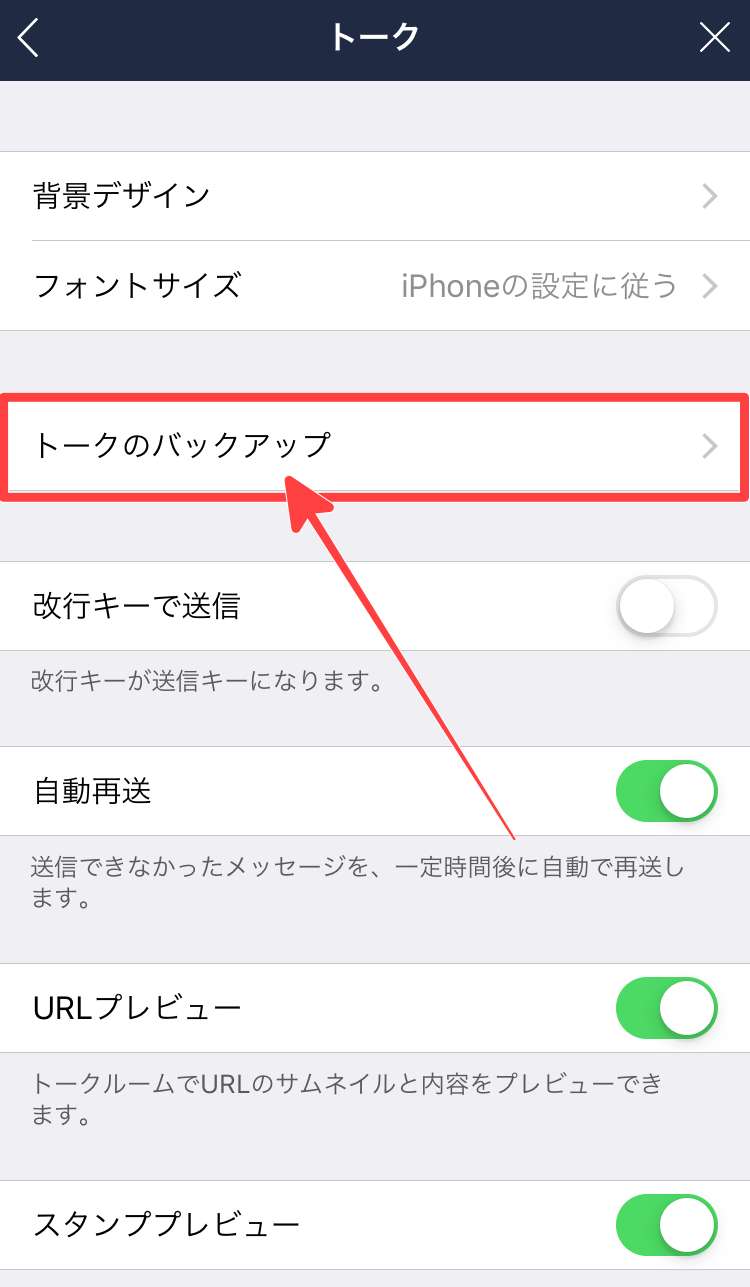Turn off 自動再送 switch
The height and width of the screenshot is (1287, 750).
tap(666, 792)
